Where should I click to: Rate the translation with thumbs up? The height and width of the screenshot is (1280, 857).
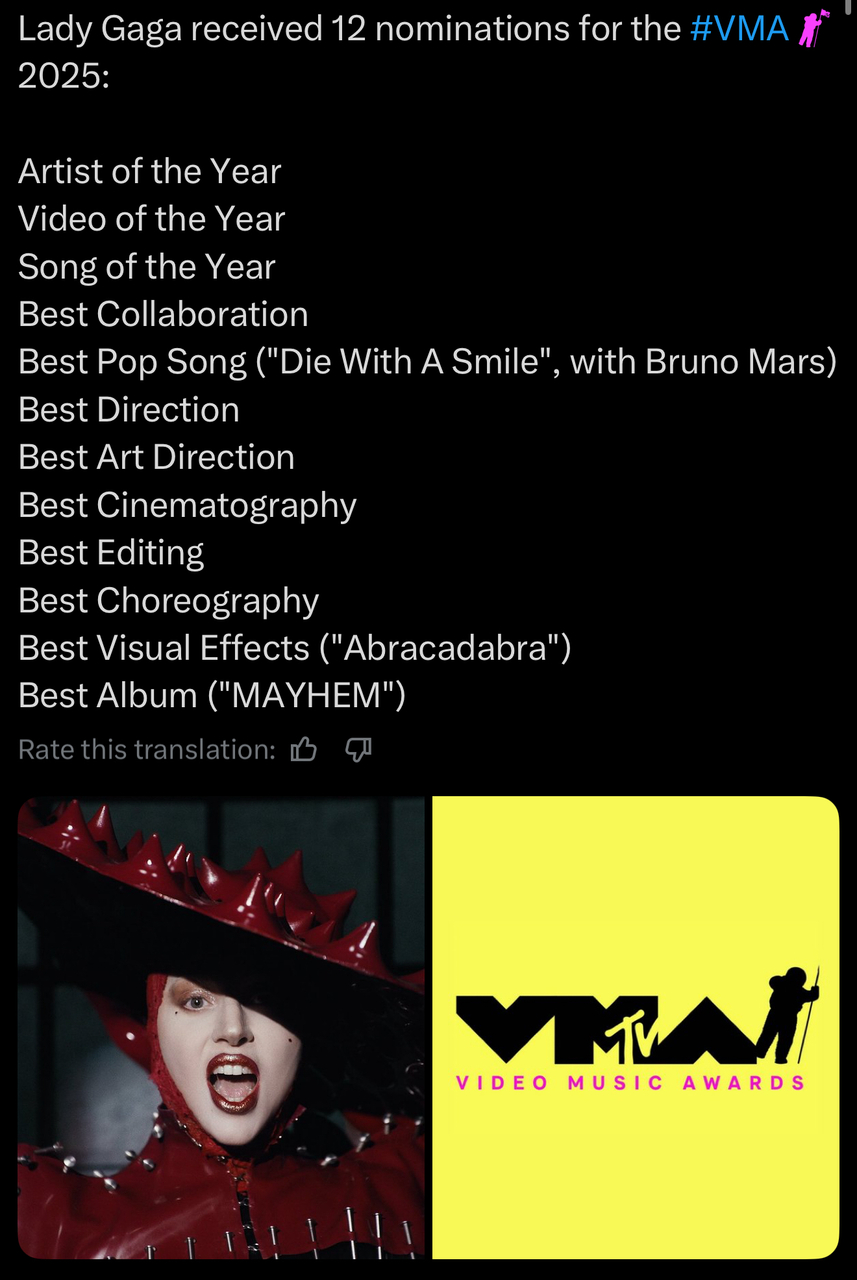[304, 749]
